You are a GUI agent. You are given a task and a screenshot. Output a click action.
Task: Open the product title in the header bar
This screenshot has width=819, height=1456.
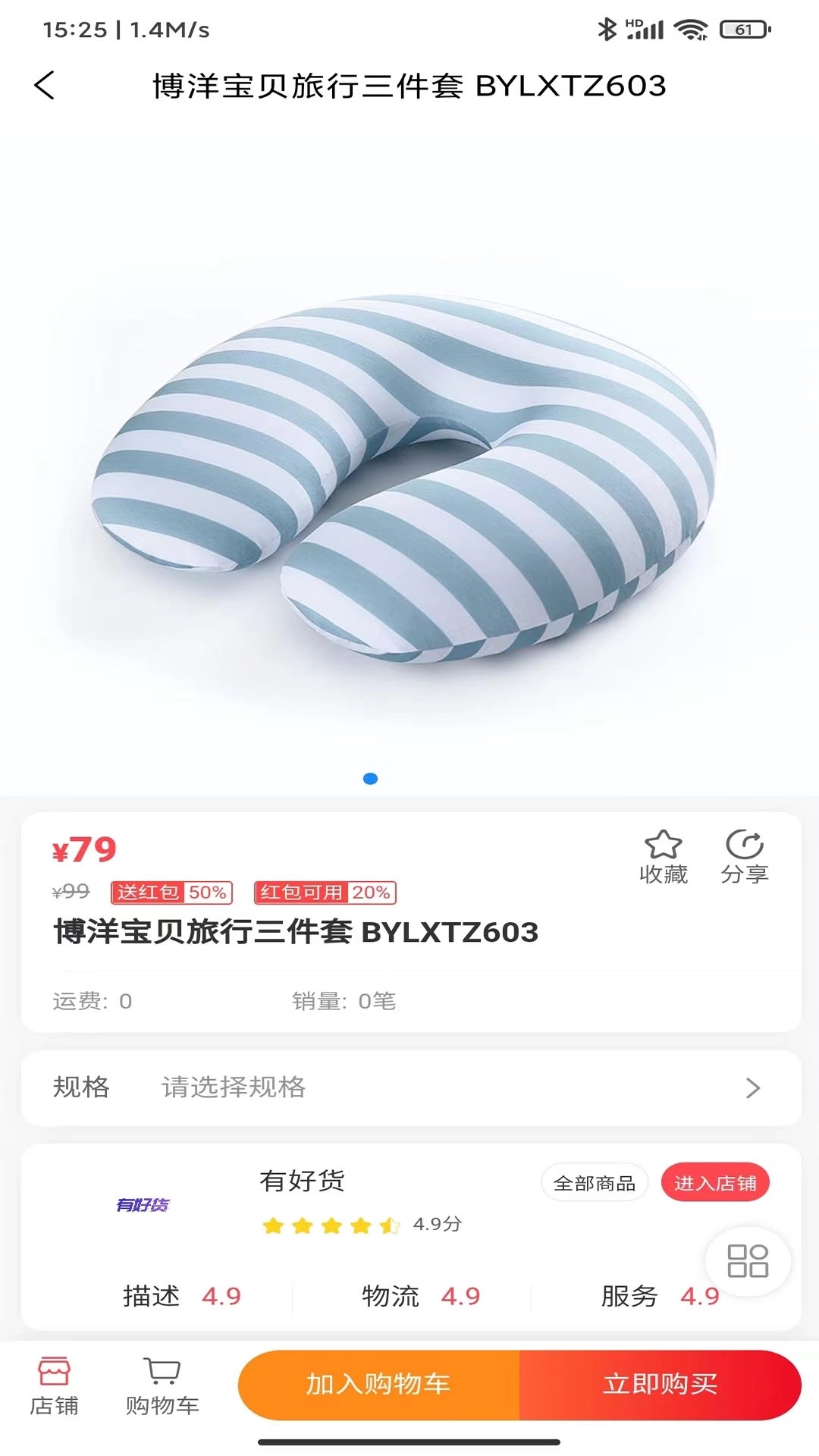tap(409, 86)
